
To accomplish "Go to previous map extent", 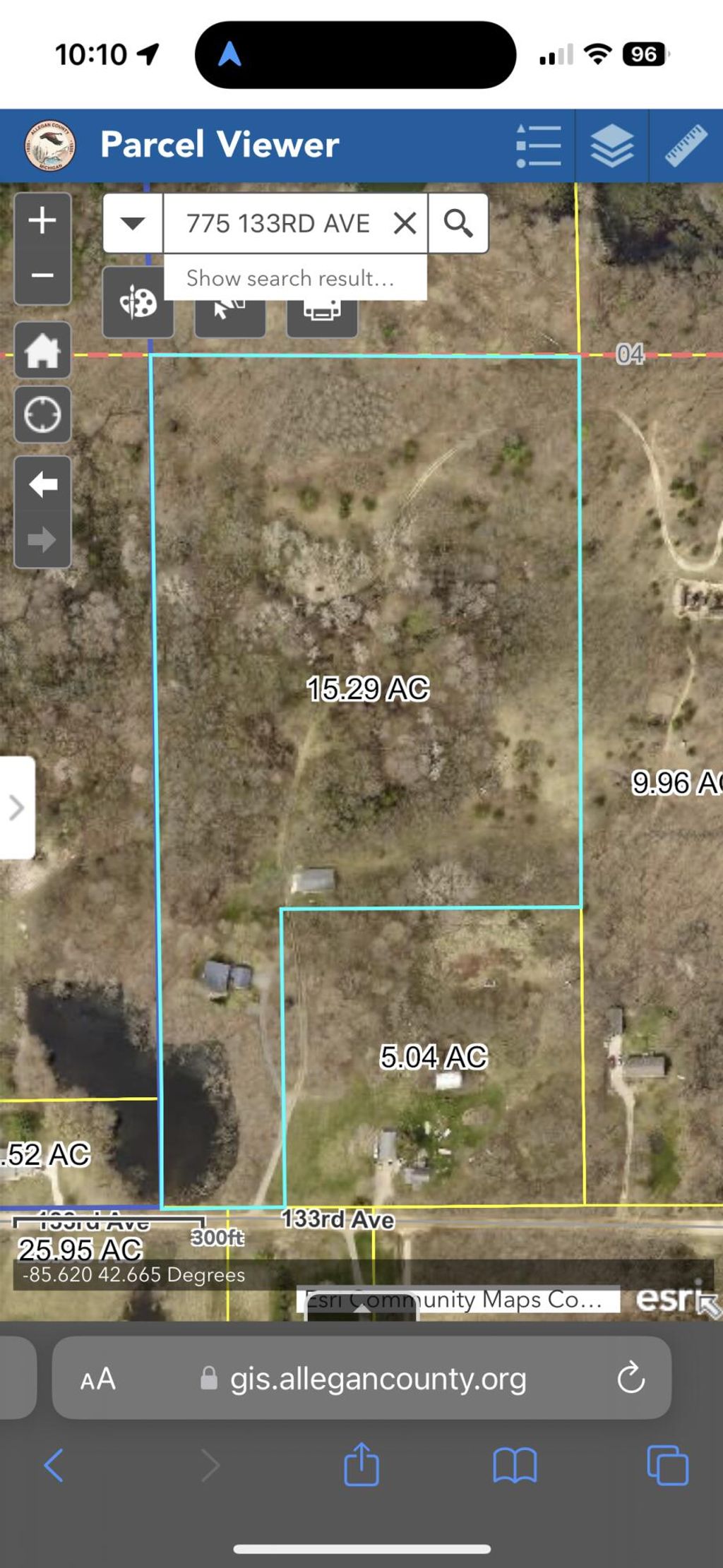I will coord(42,484).
